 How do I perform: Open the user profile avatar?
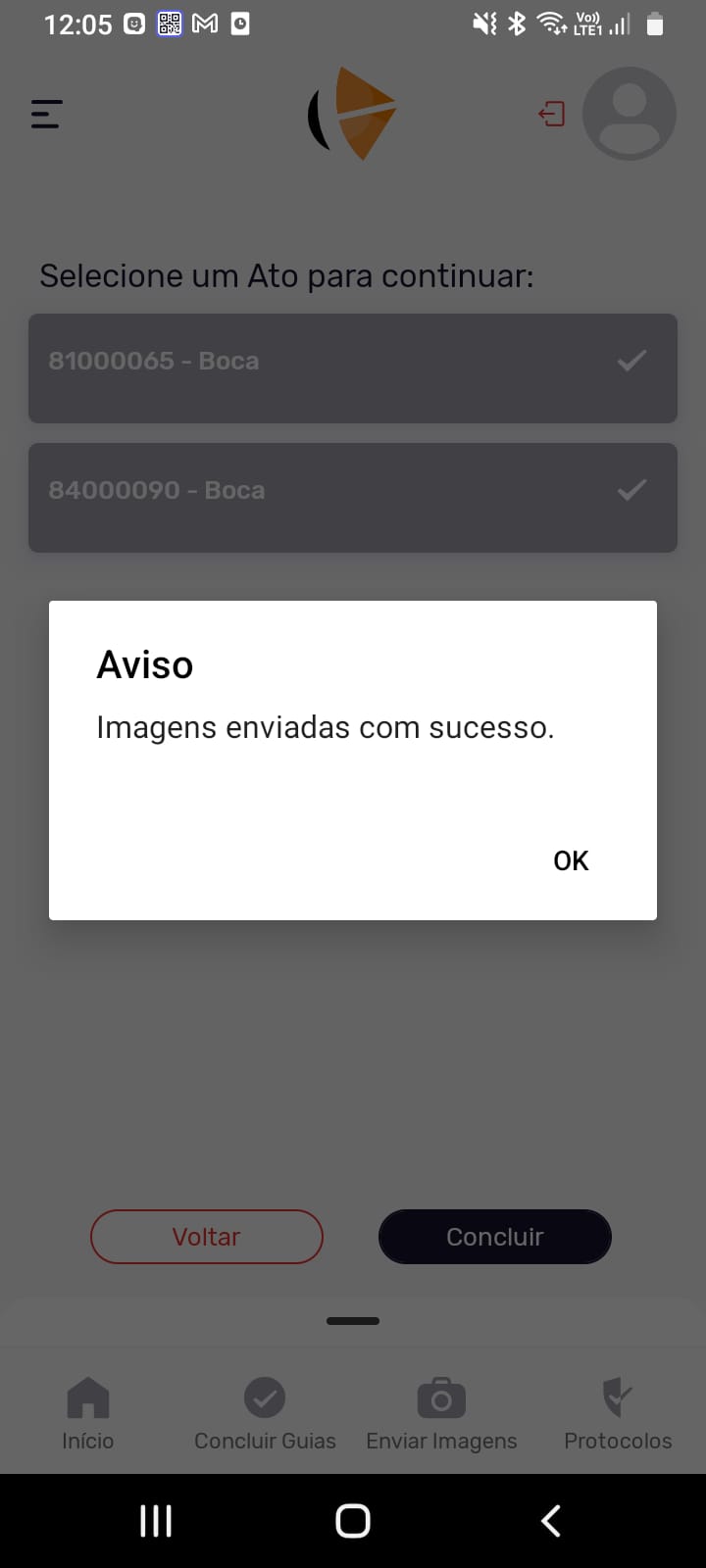point(629,114)
